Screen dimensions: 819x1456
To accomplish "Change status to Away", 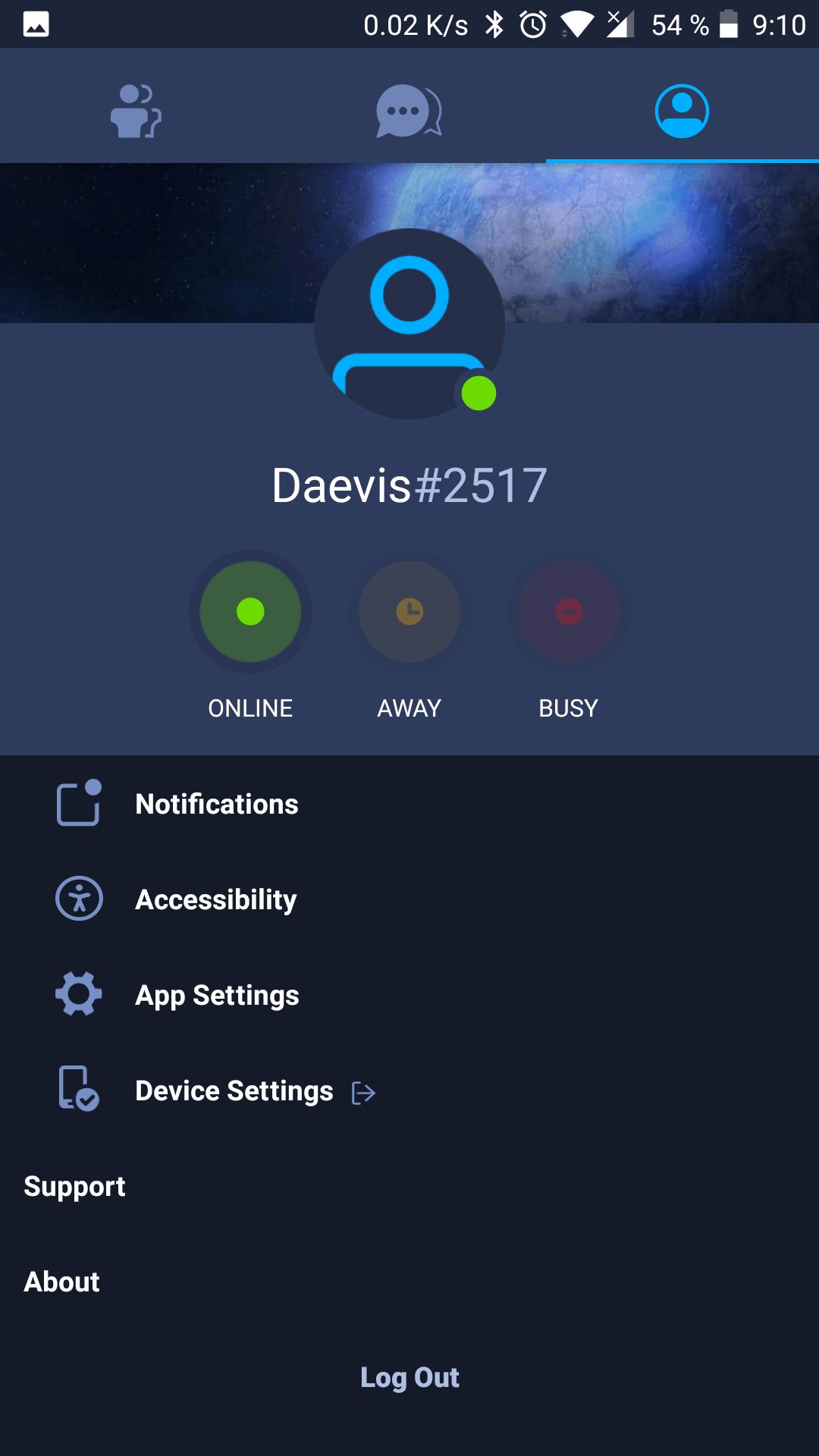I will (x=409, y=611).
